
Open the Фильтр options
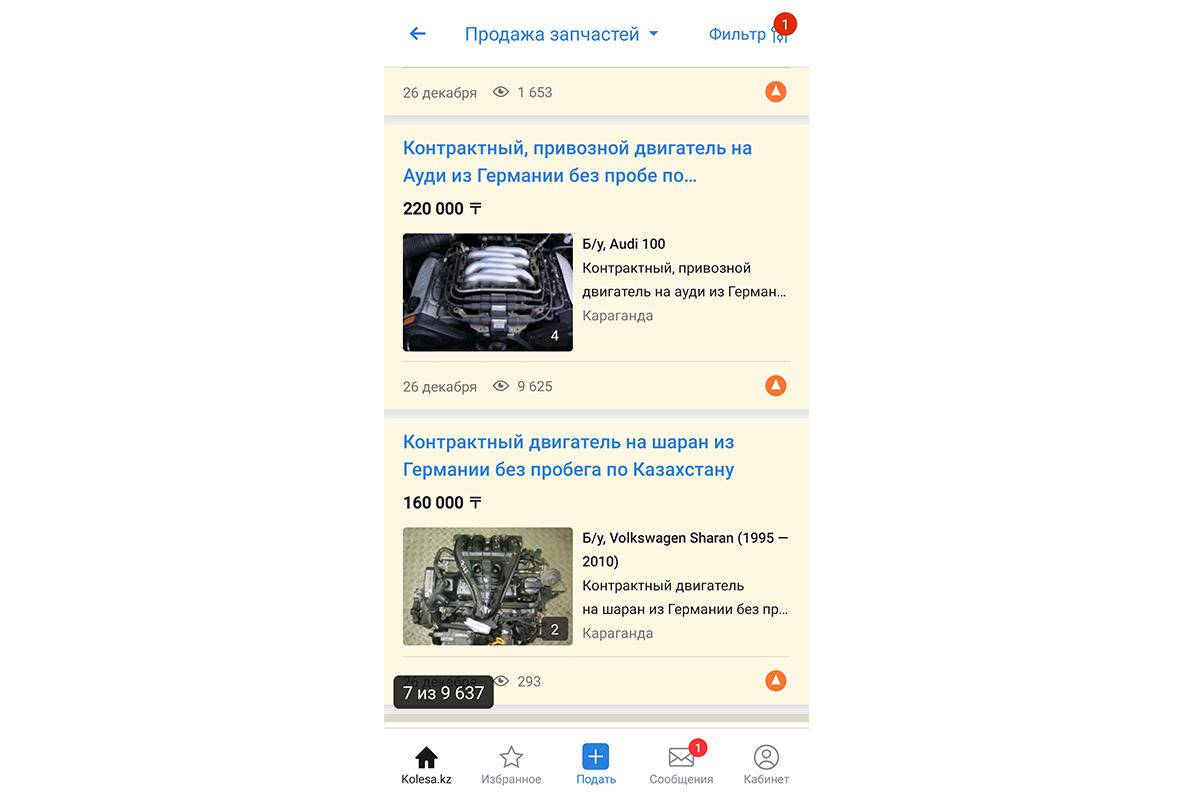[x=746, y=34]
